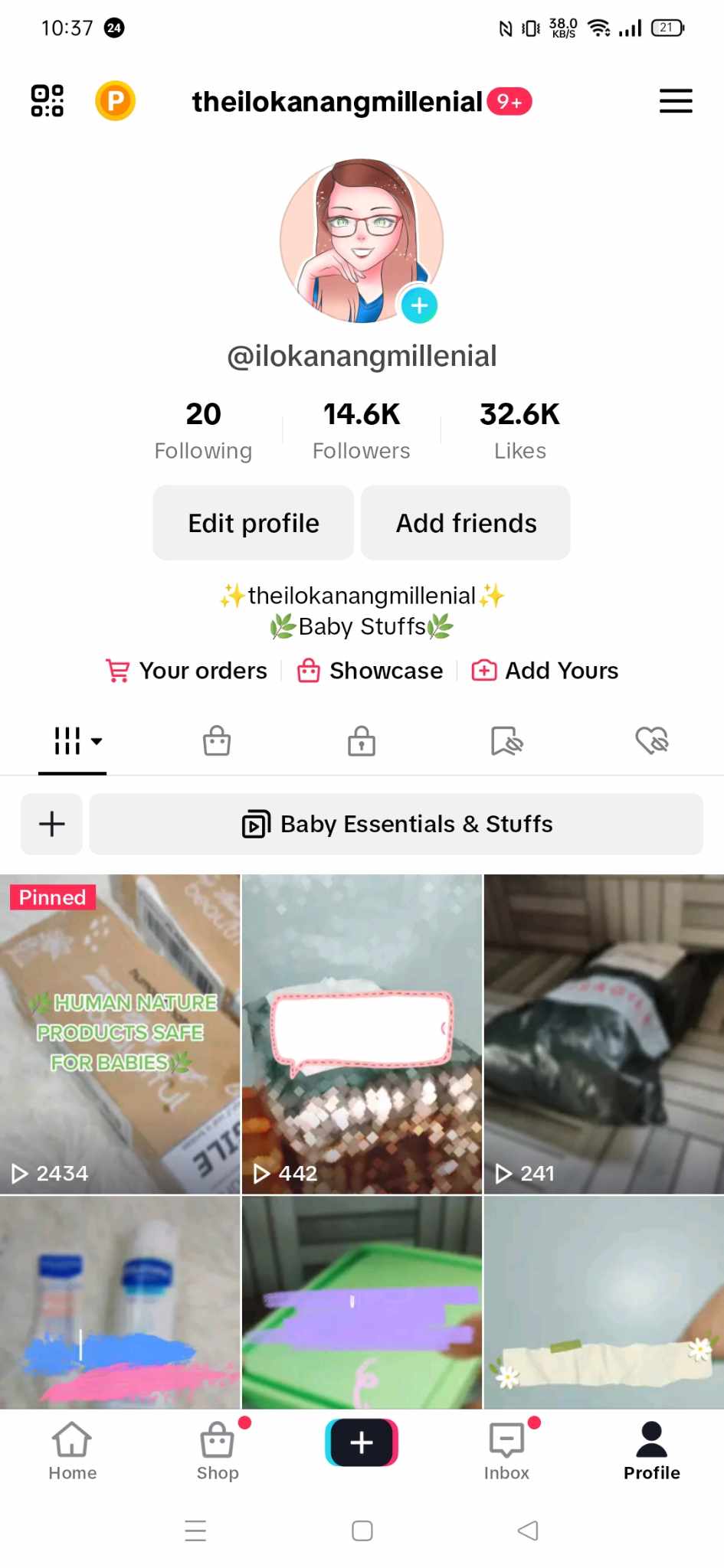The image size is (724, 1568).
Task: Create a new post with center plus
Action: point(362,1442)
